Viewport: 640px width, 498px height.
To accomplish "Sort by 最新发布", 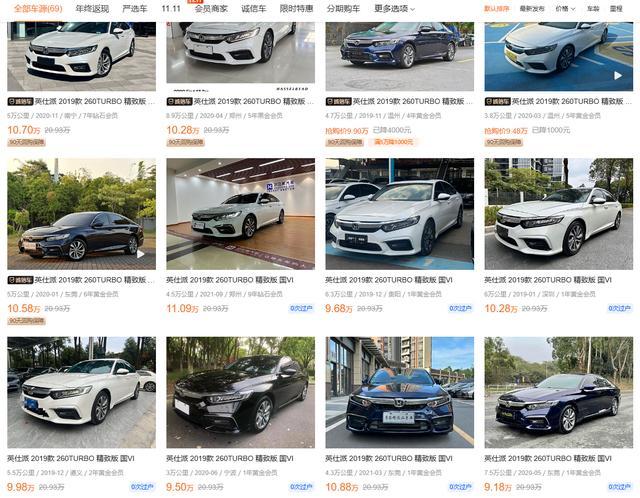I will tap(532, 8).
